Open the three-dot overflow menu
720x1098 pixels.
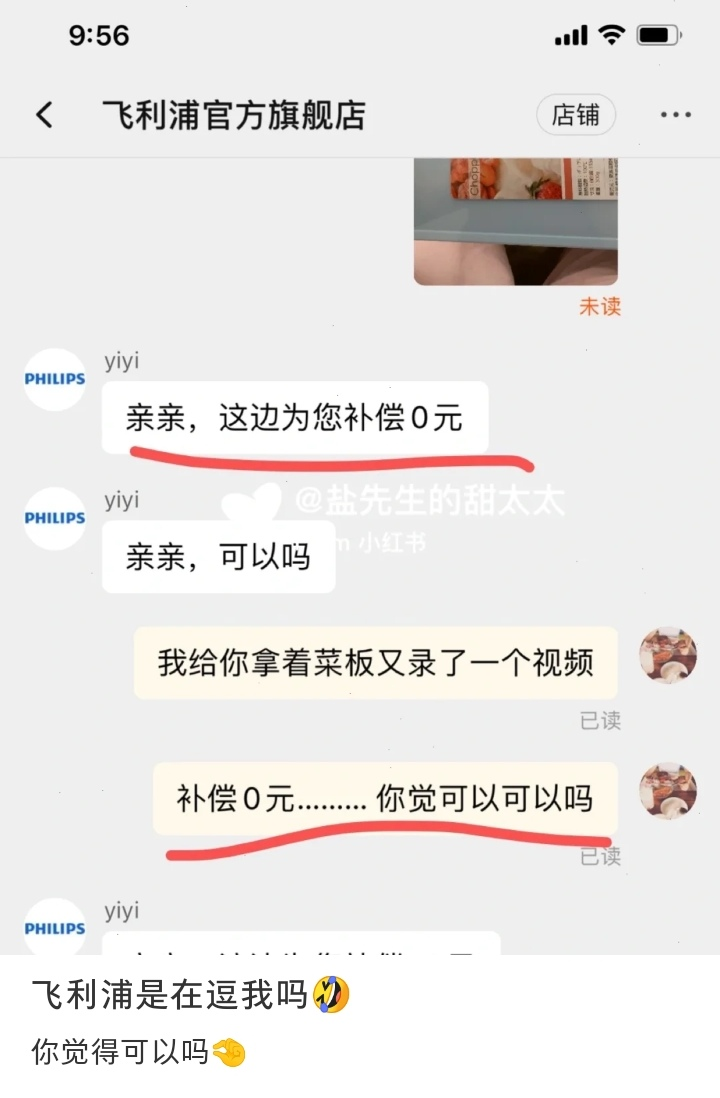pyautogui.click(x=676, y=115)
